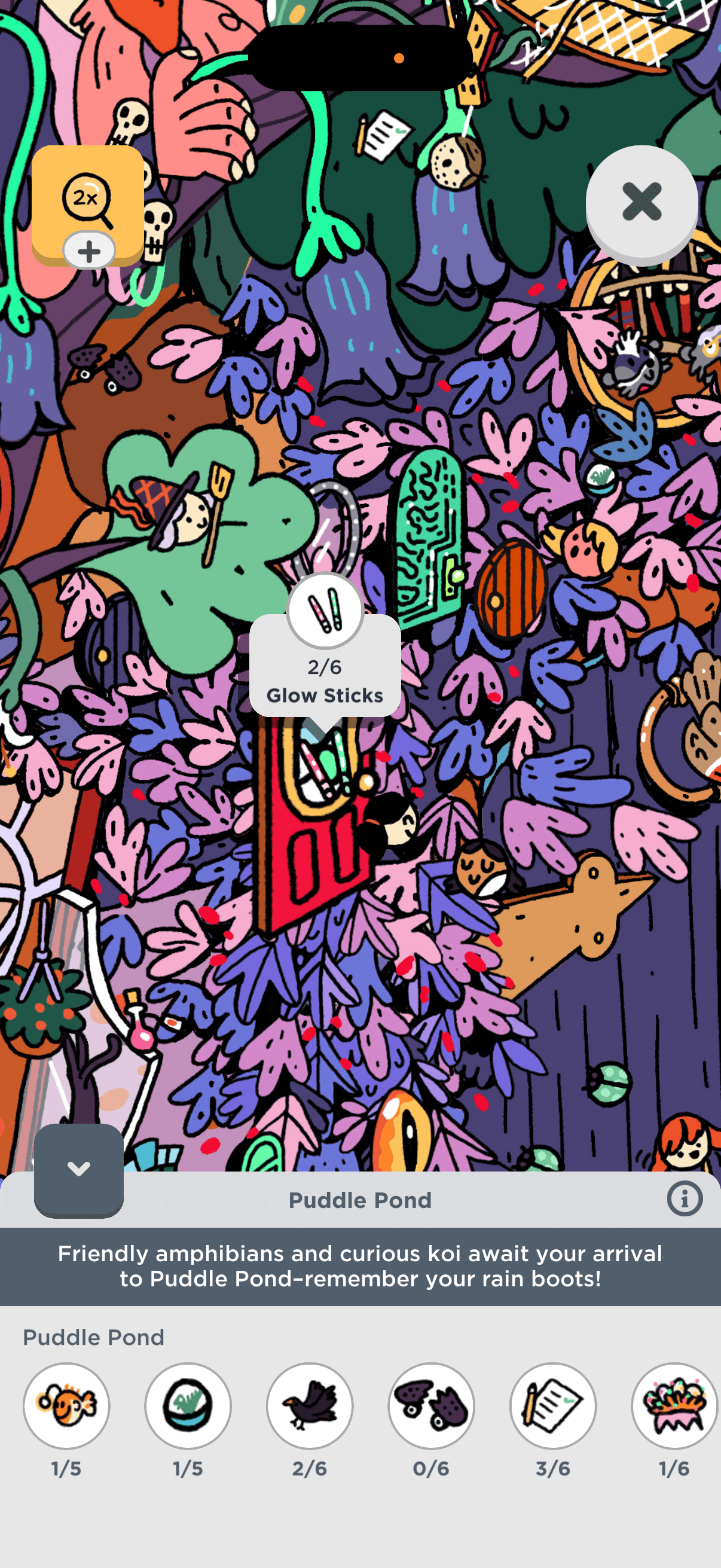This screenshot has width=721, height=1568.
Task: Select the dark purple mittens item (0/6)
Action: coord(432,1405)
